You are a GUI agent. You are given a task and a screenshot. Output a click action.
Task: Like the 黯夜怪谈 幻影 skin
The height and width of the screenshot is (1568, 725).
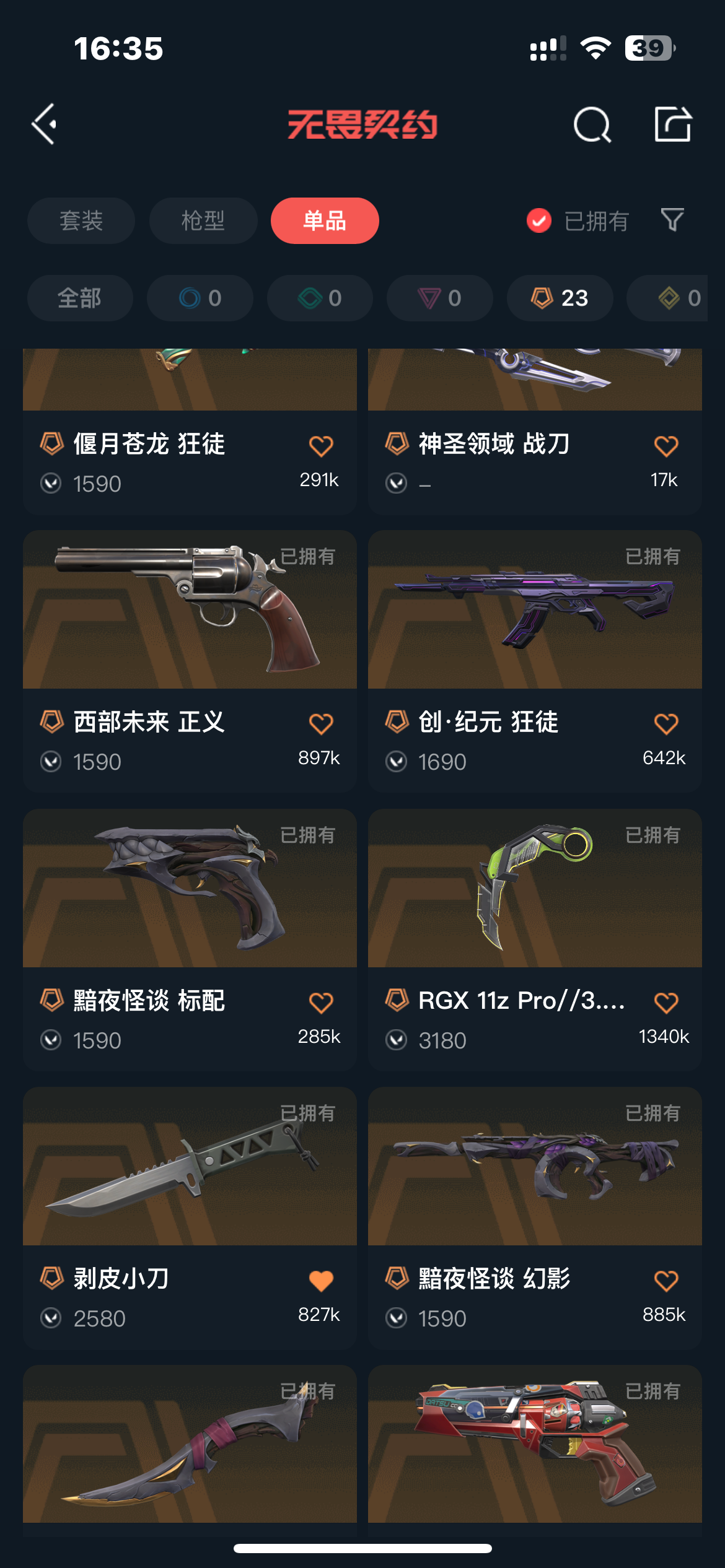click(x=666, y=1281)
